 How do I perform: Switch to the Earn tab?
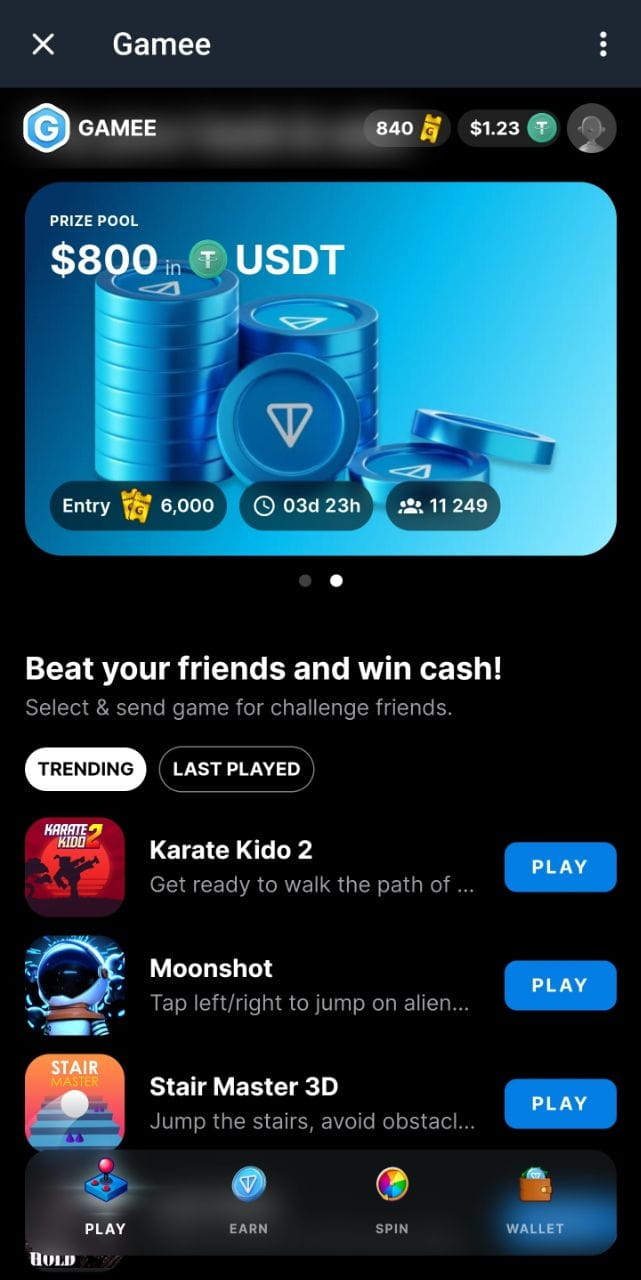[248, 1202]
